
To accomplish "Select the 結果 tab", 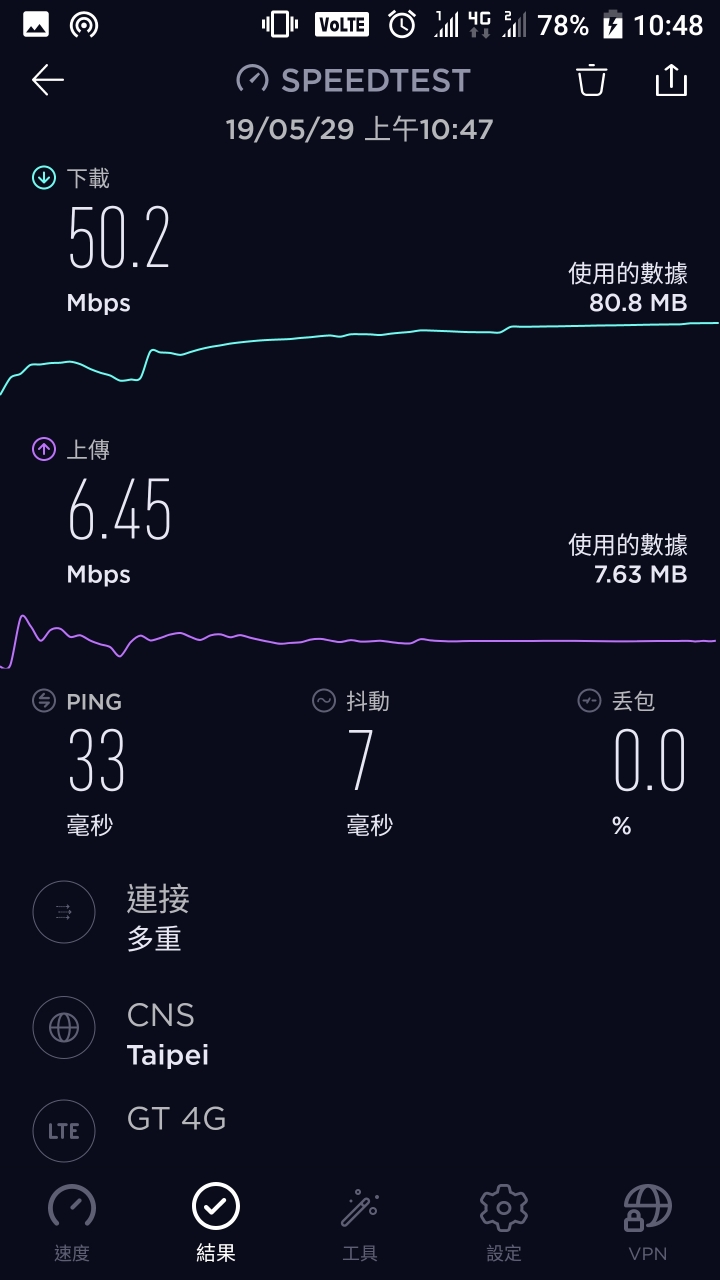I will (x=216, y=1222).
